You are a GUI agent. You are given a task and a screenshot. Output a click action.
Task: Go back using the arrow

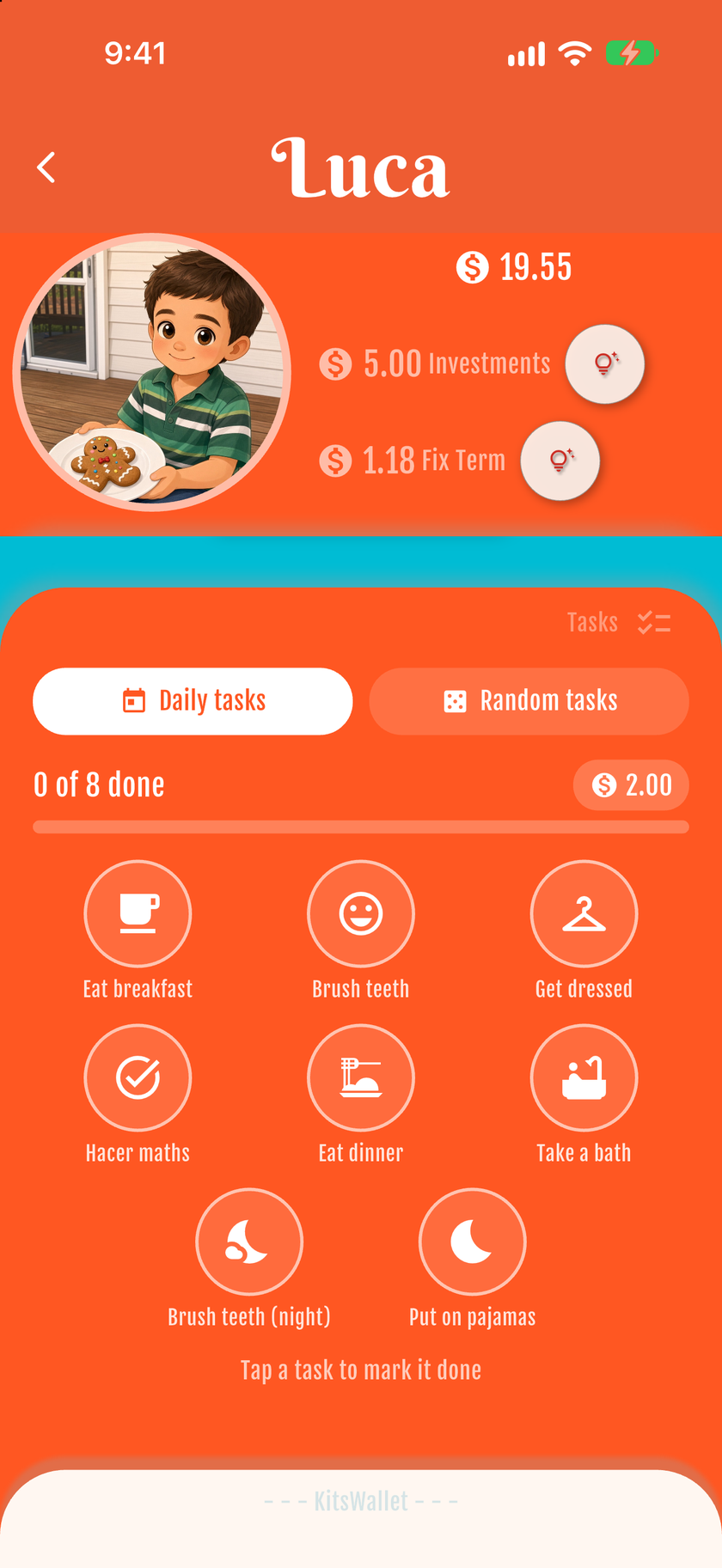tap(46, 168)
